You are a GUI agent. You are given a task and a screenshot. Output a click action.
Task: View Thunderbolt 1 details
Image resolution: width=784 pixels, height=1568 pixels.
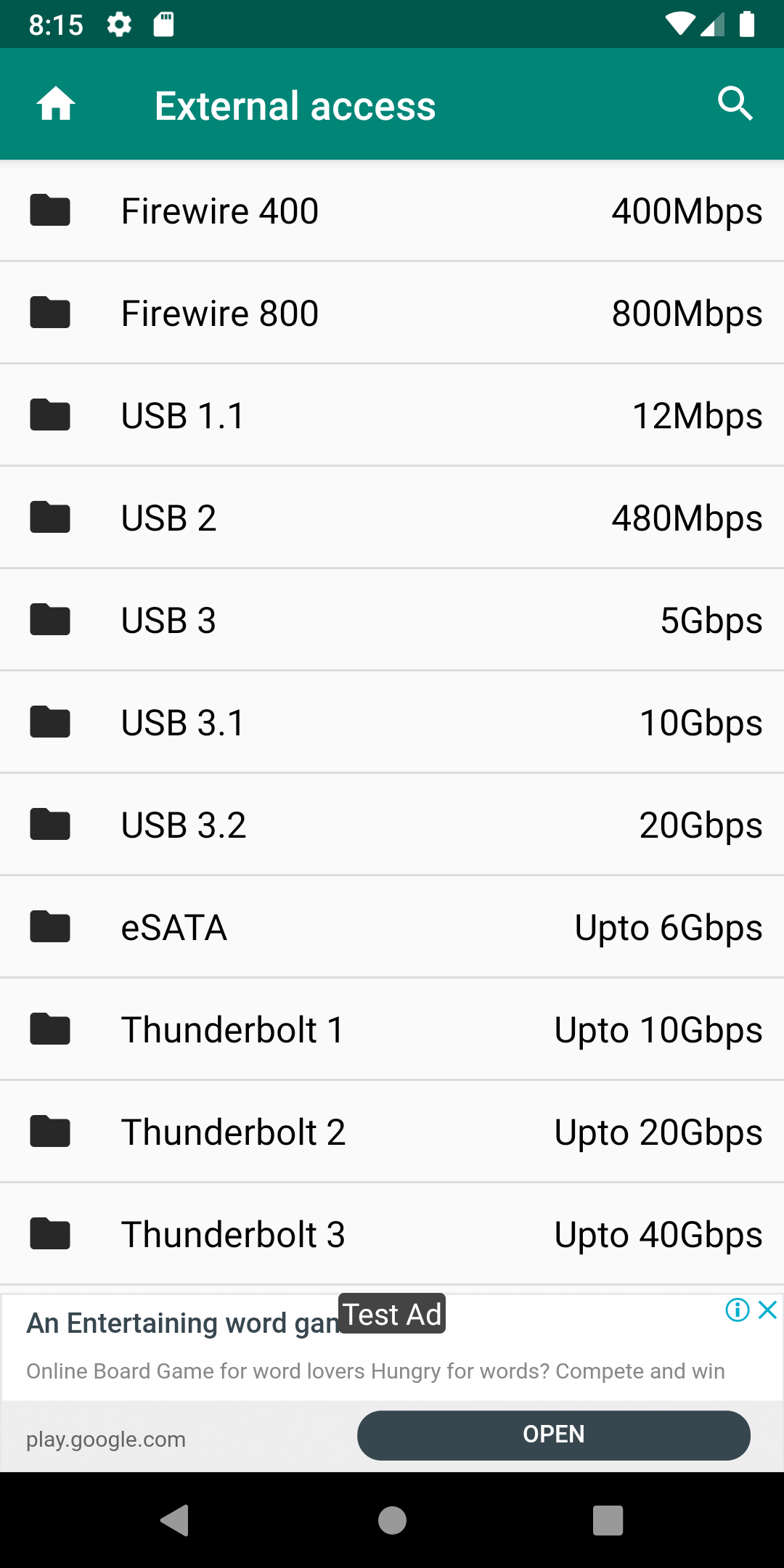point(392,1029)
